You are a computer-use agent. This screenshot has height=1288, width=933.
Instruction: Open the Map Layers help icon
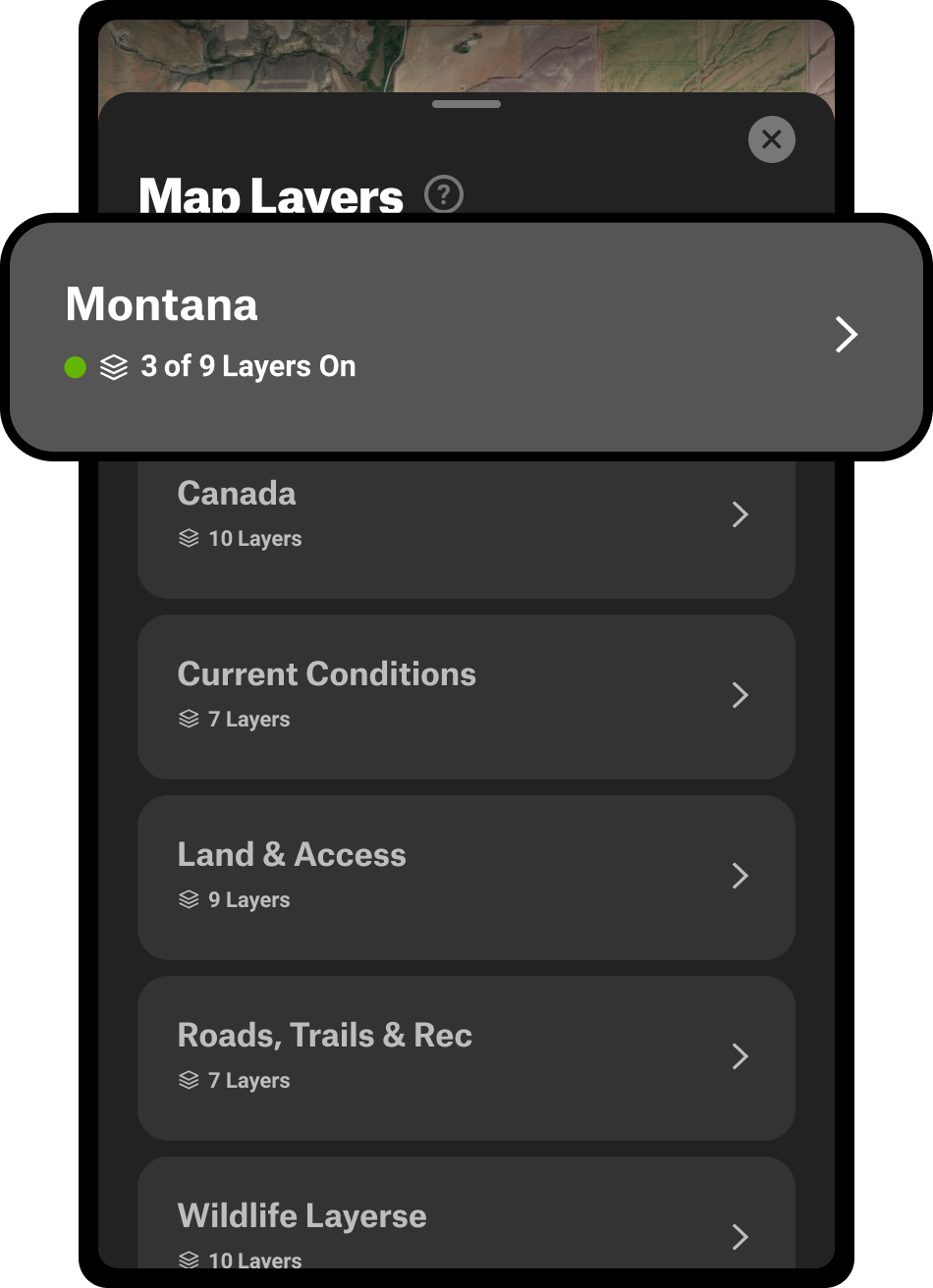[x=443, y=193]
